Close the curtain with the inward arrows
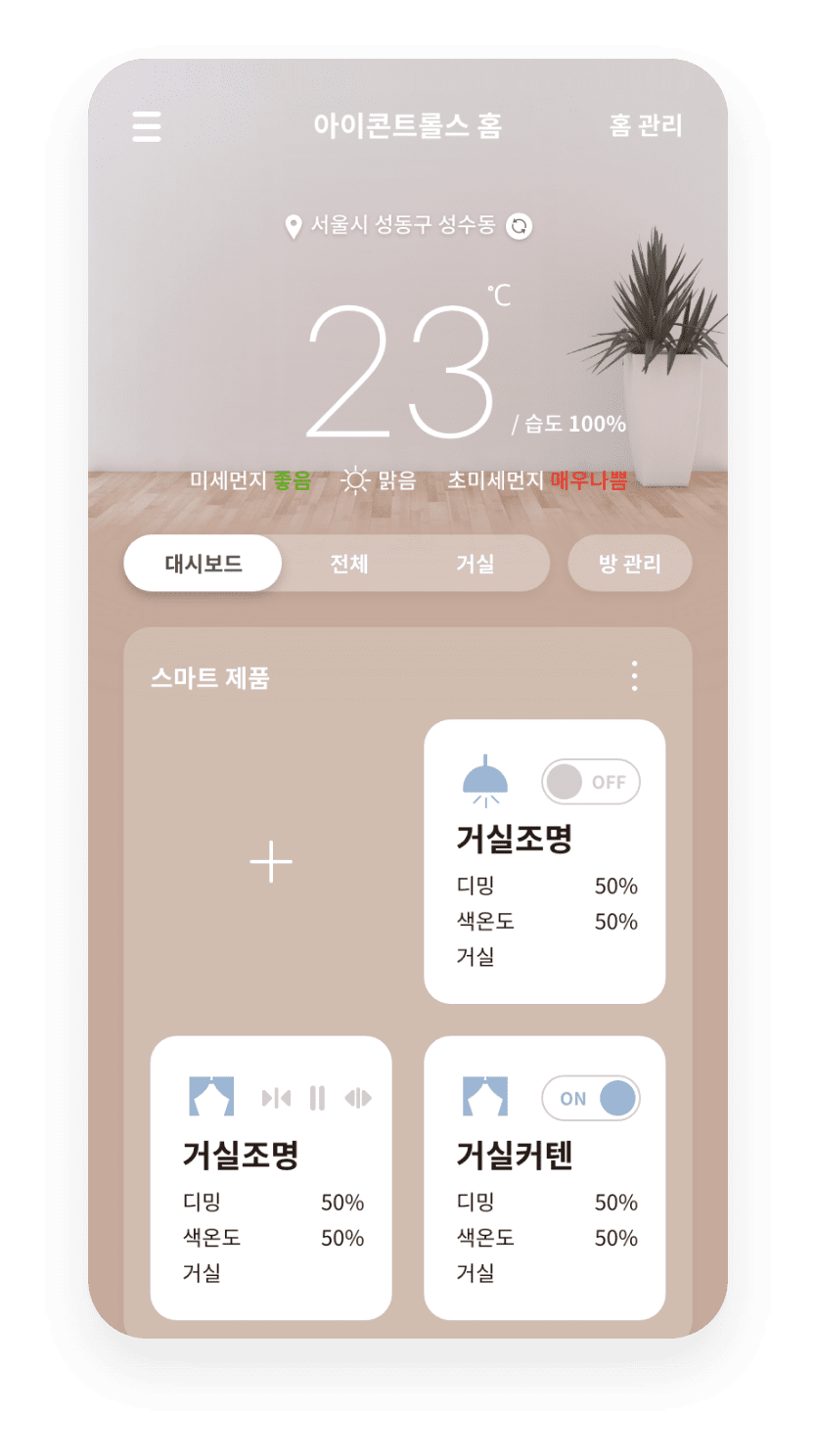 (276, 1099)
